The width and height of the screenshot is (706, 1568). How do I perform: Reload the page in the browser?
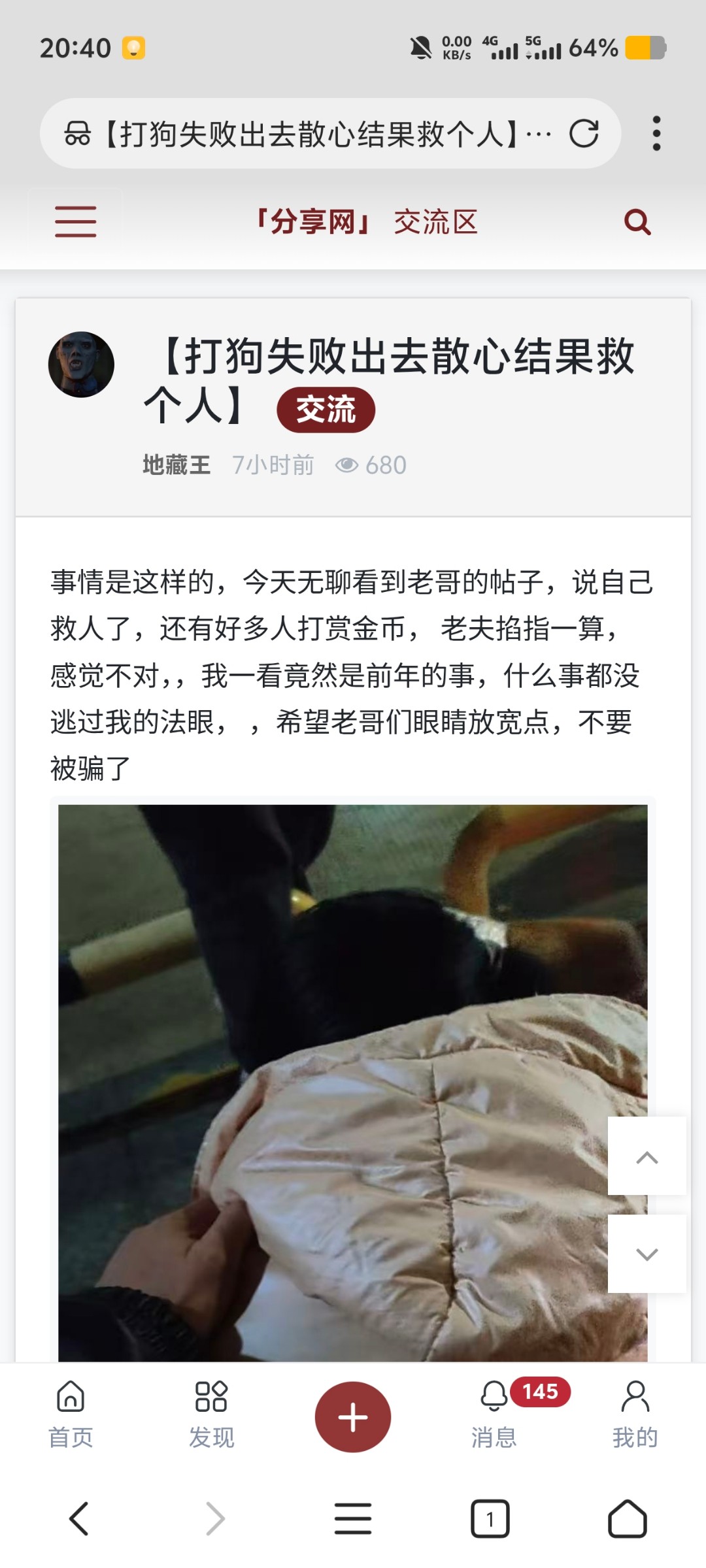pyautogui.click(x=584, y=134)
